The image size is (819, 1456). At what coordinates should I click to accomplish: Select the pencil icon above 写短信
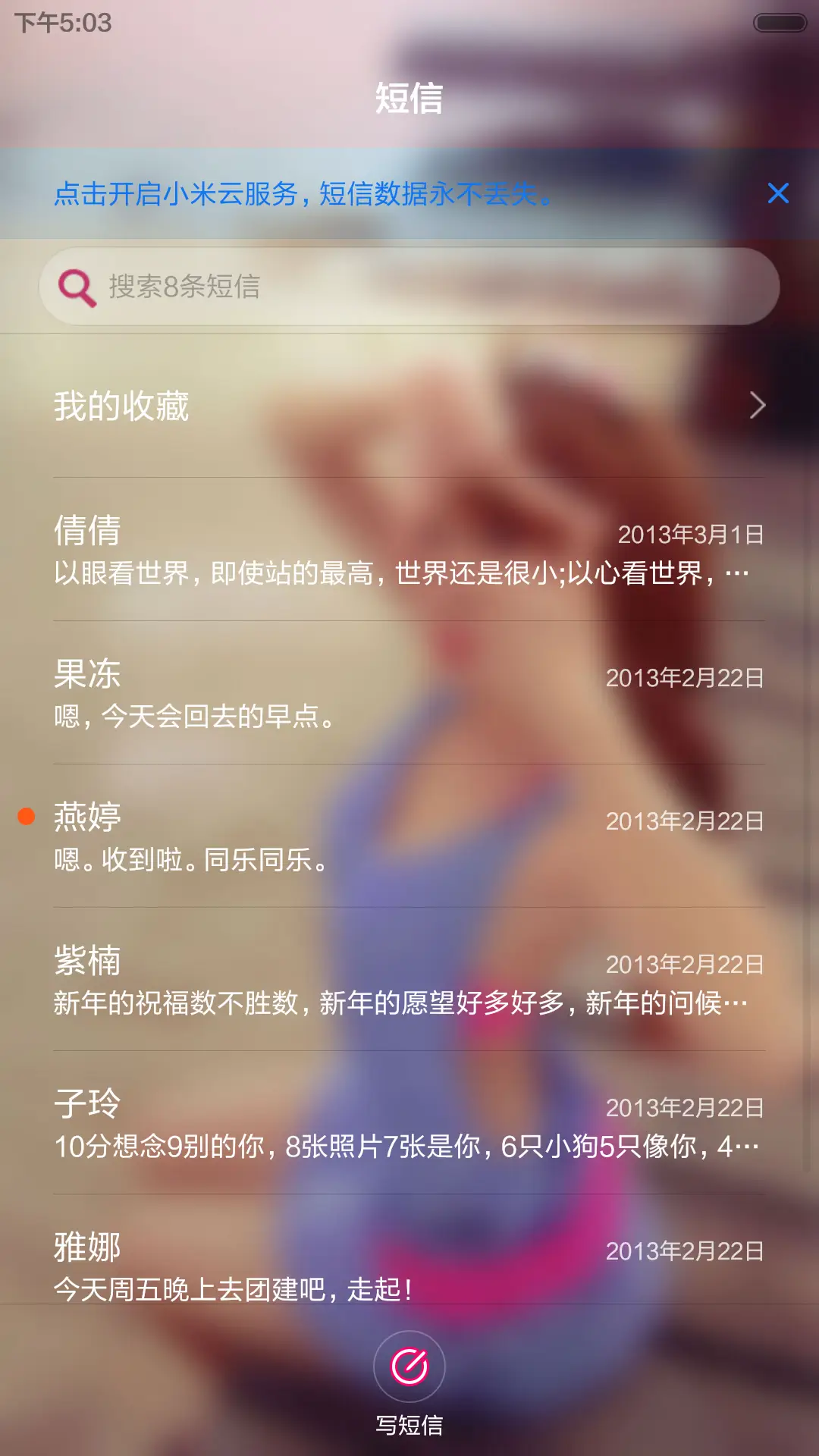click(x=409, y=1364)
